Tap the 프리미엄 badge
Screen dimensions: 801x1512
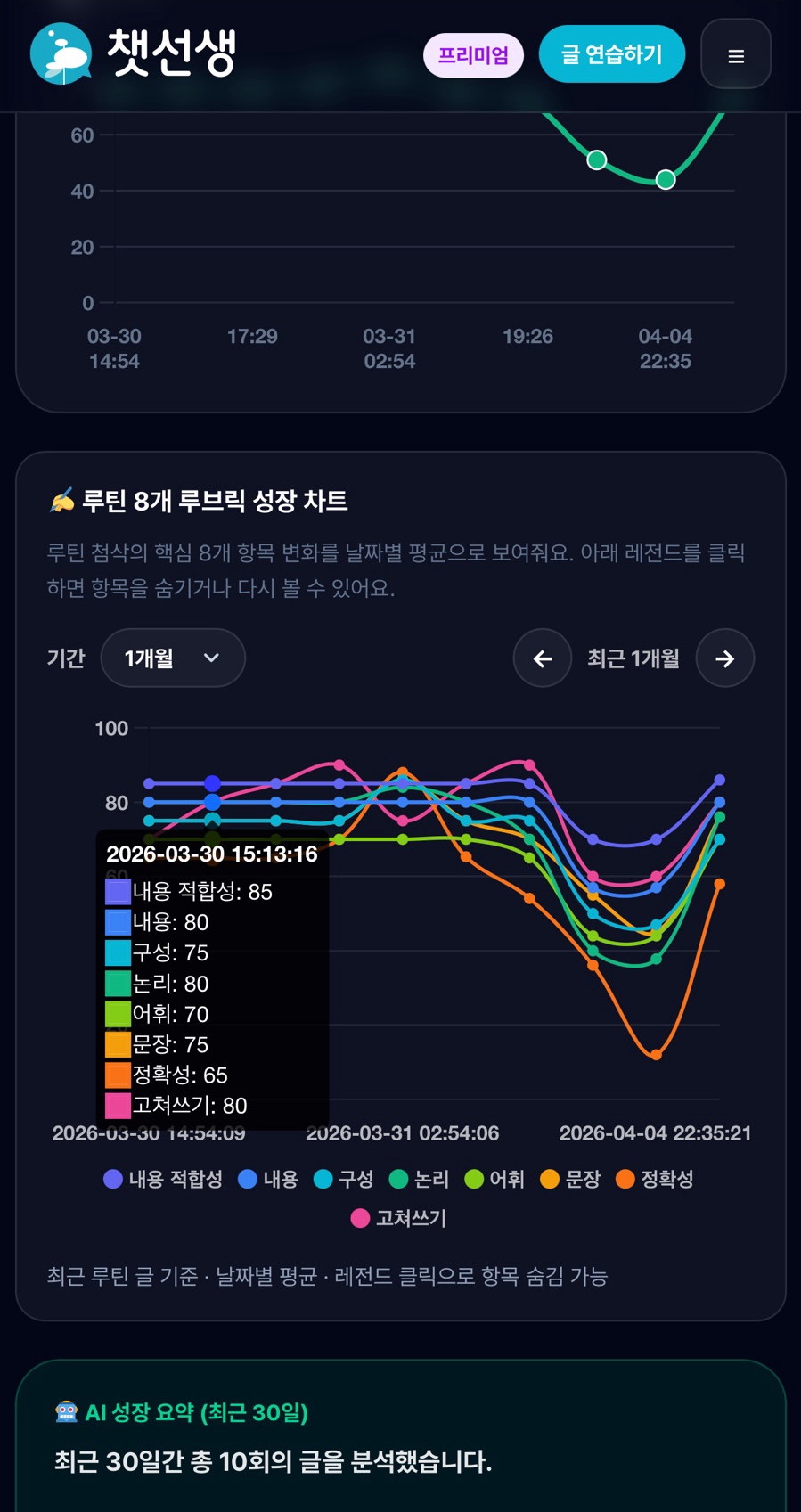(x=473, y=55)
